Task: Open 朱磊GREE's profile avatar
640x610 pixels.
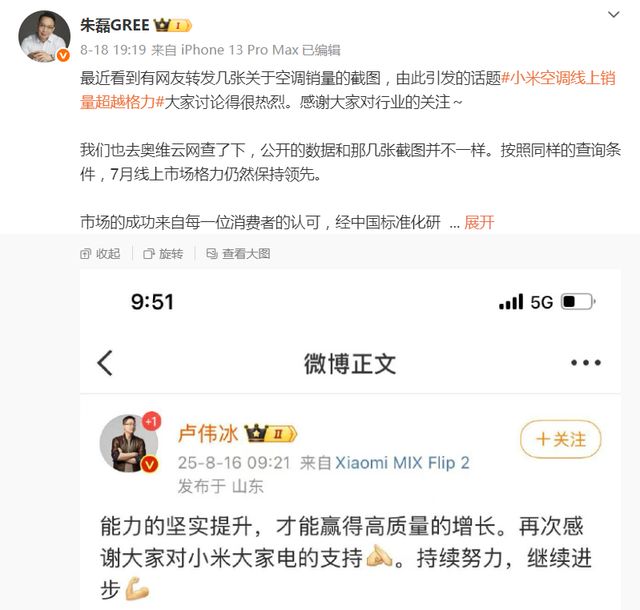Action: pyautogui.click(x=44, y=37)
